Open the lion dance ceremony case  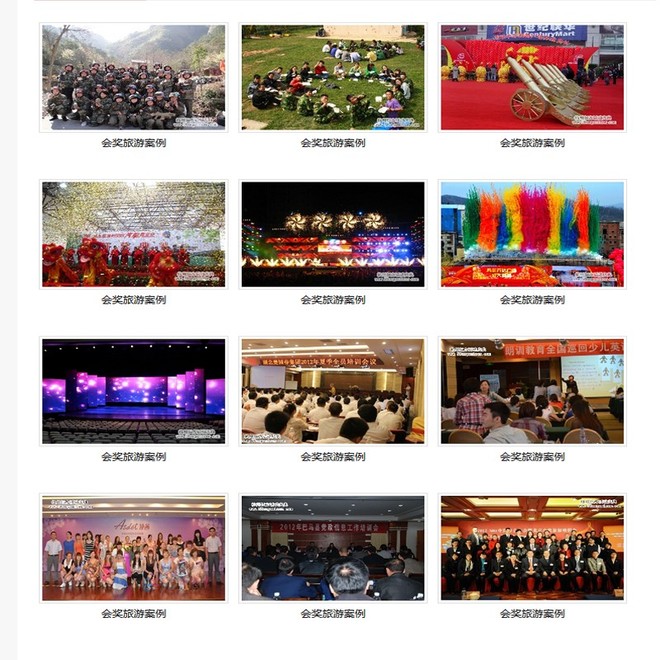(133, 235)
